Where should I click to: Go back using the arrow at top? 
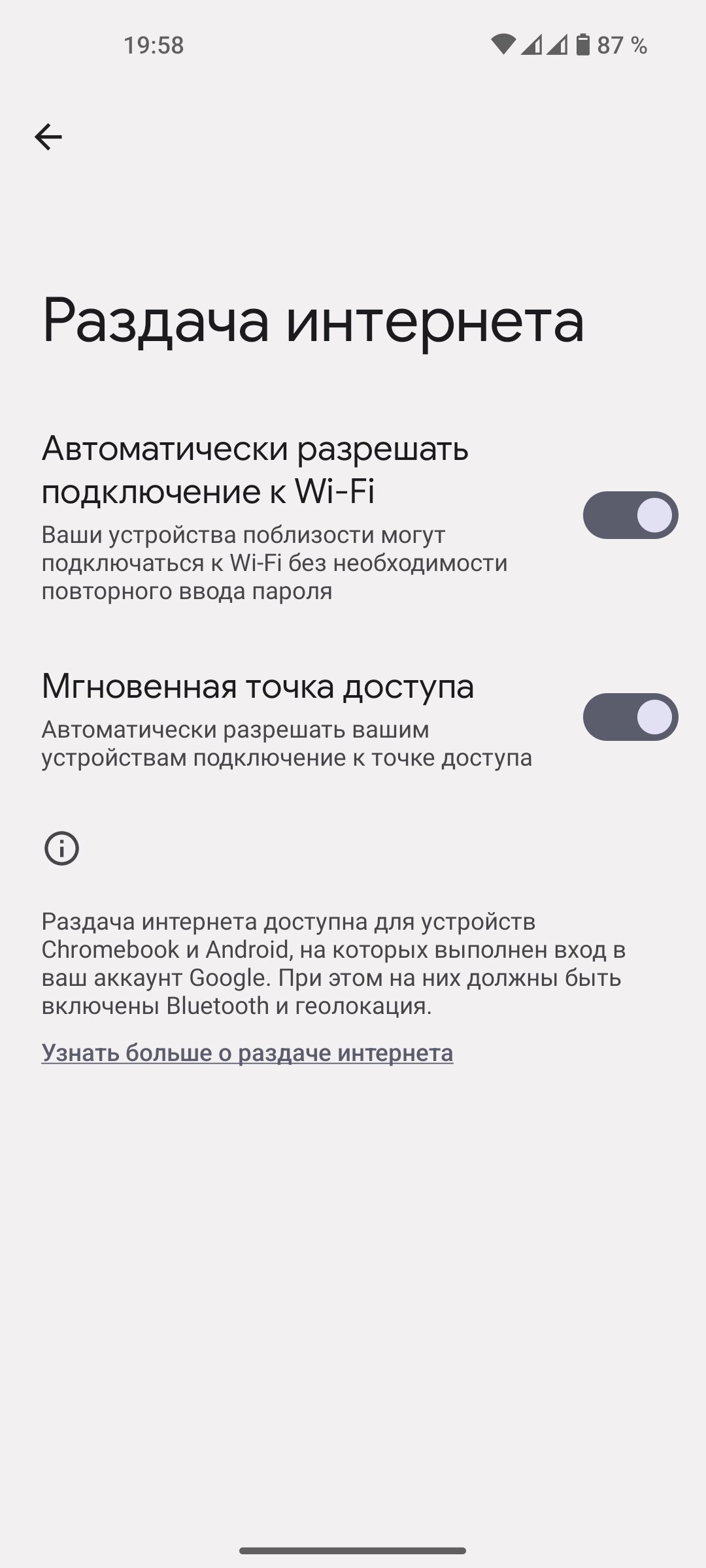48,137
